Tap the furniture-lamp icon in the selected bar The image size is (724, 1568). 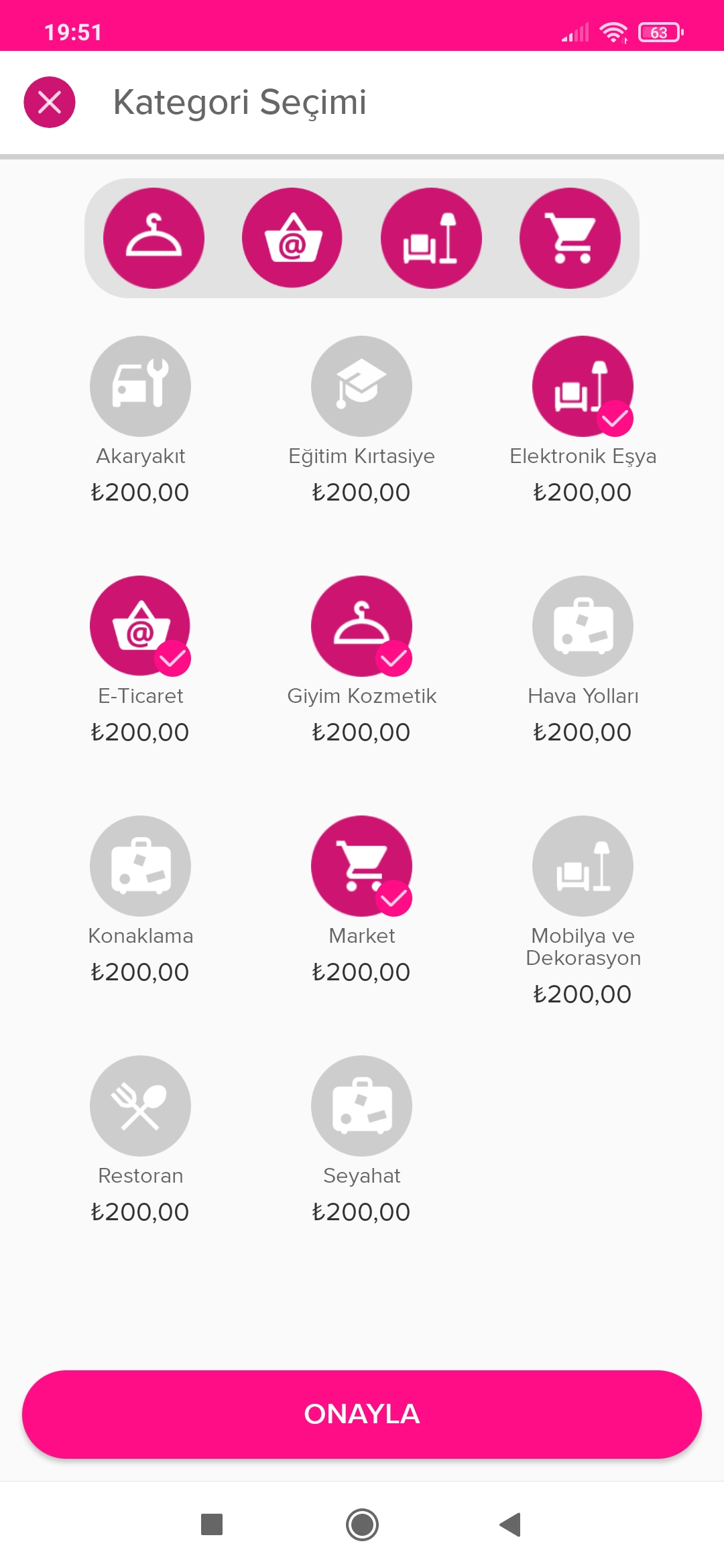pyautogui.click(x=431, y=238)
